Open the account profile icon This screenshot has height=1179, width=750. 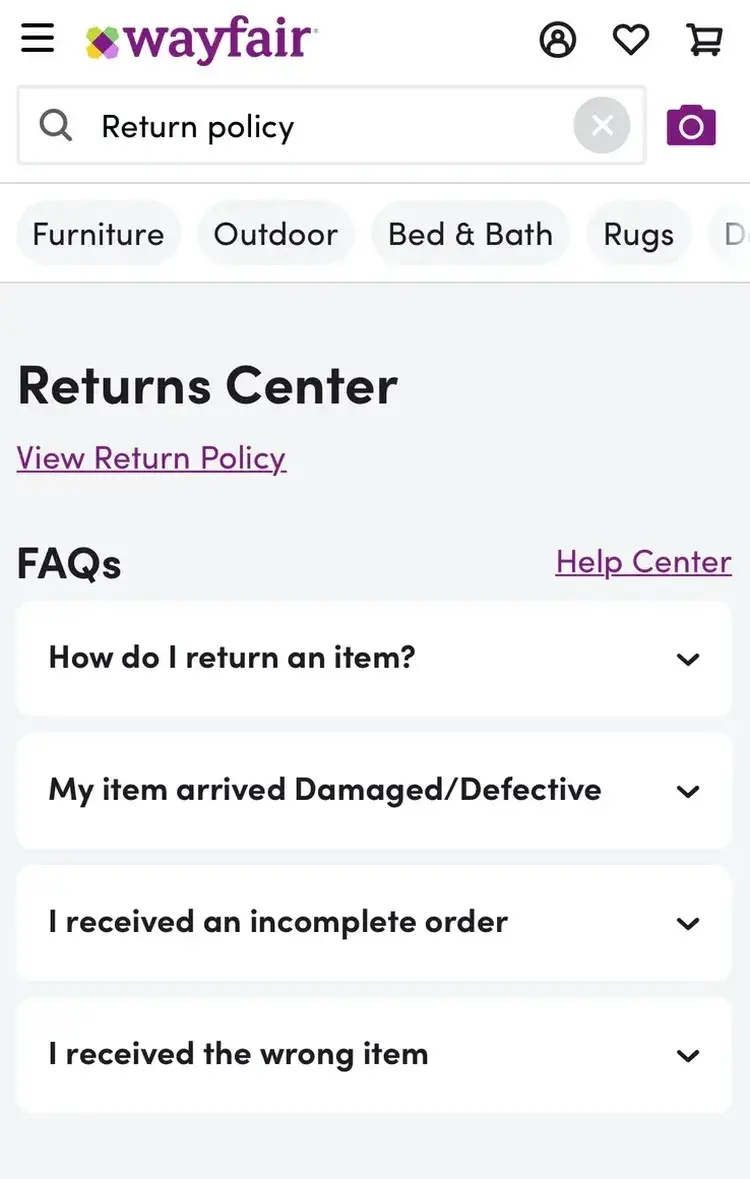[558, 40]
